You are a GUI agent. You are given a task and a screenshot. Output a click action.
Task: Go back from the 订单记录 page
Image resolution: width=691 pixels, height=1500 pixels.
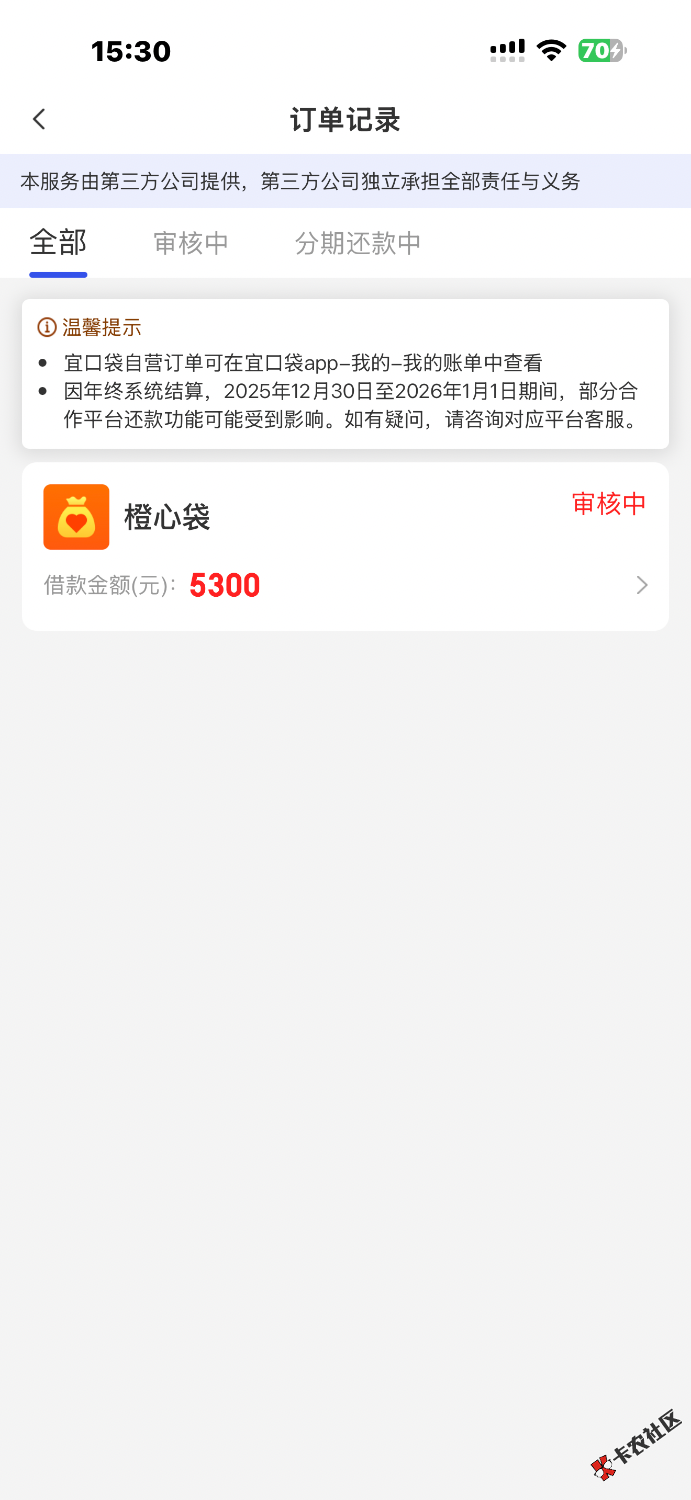point(39,120)
